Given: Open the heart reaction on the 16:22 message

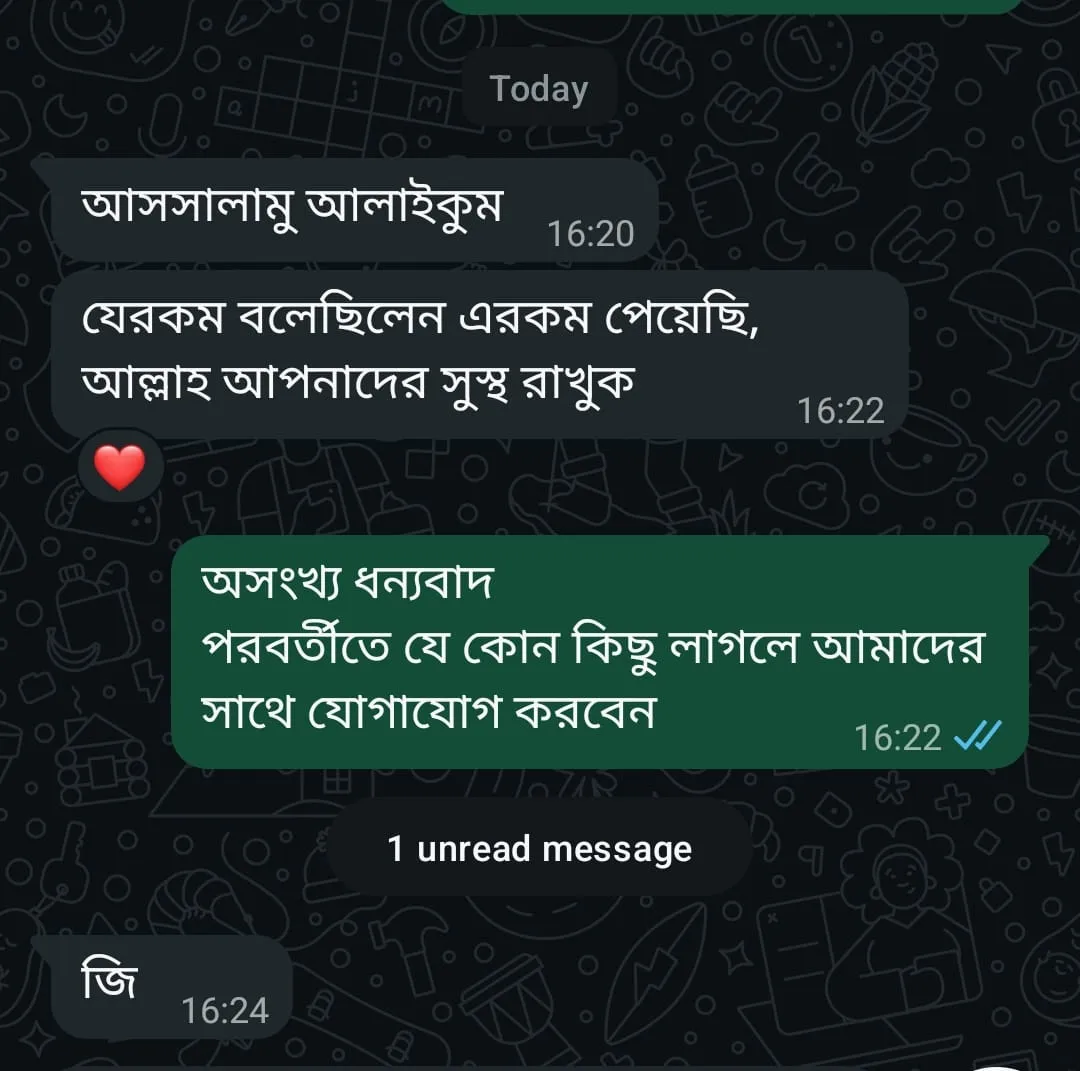Looking at the screenshot, I should point(120,467).
